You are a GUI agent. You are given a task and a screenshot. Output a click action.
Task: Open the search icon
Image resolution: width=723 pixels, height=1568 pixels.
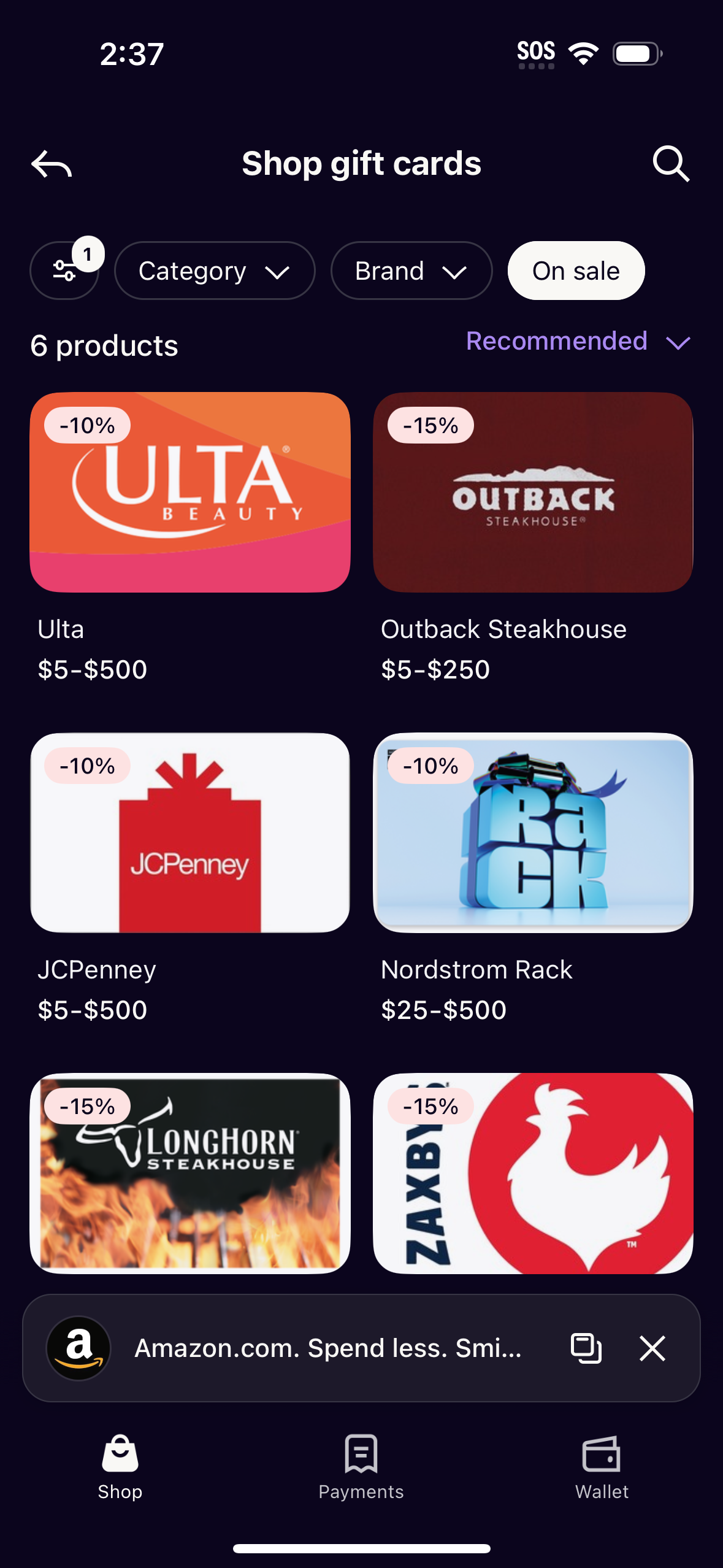pyautogui.click(x=671, y=163)
